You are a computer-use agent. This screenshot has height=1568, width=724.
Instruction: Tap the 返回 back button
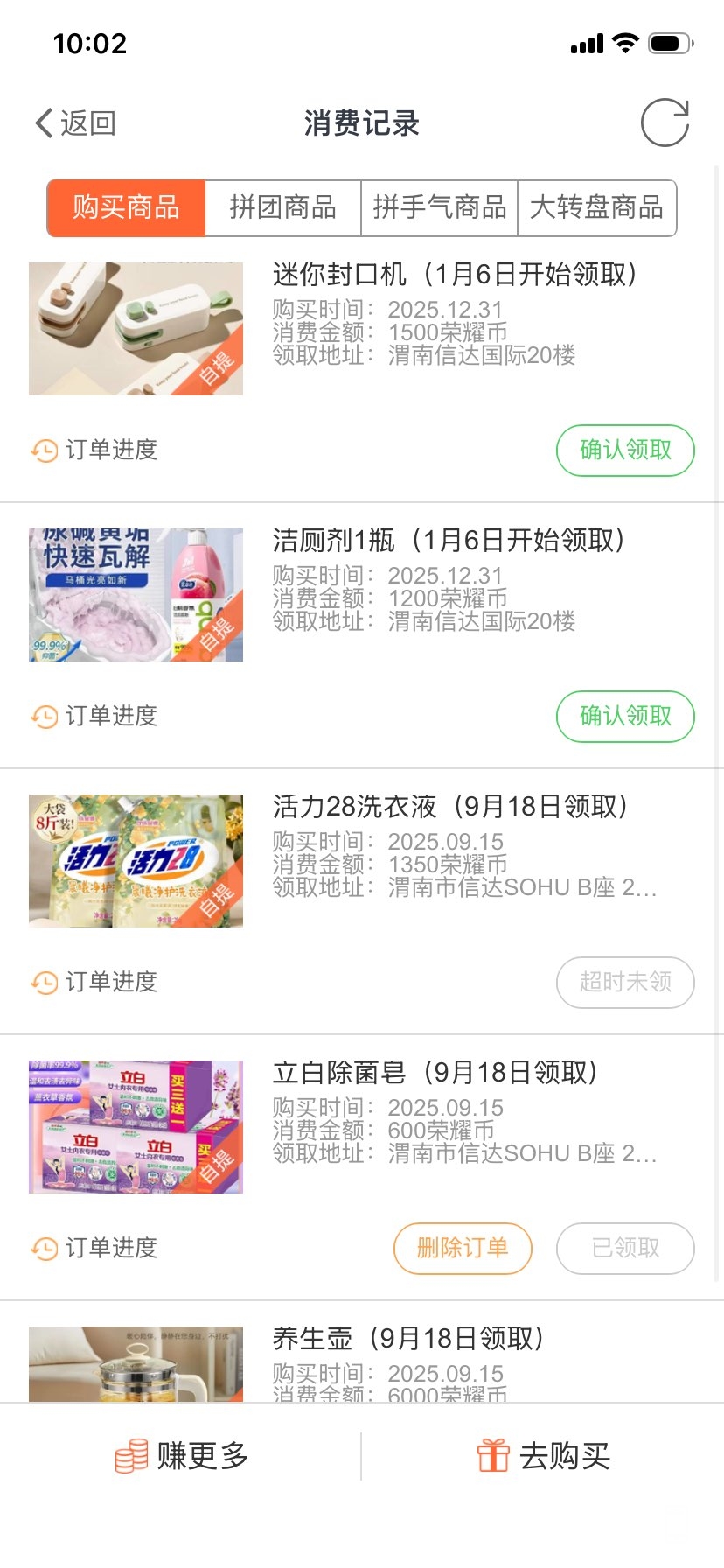75,123
